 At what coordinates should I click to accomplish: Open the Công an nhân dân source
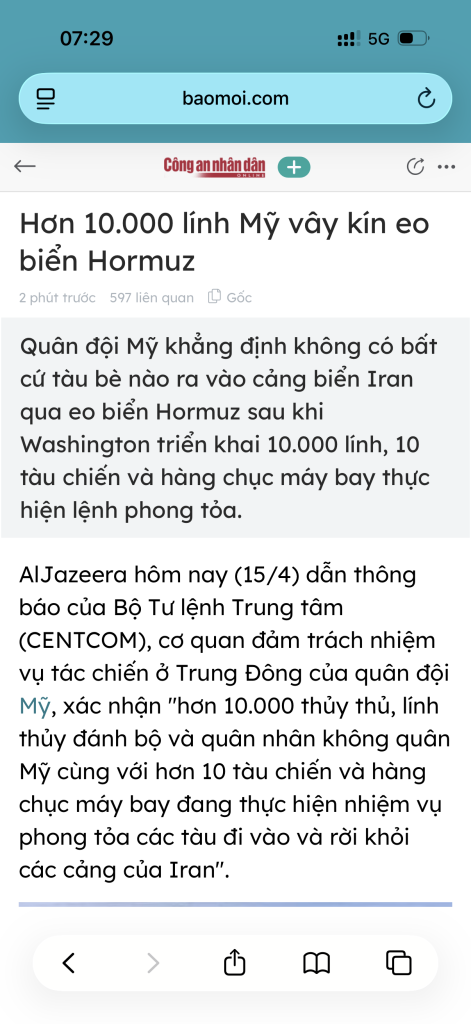pyautogui.click(x=214, y=167)
